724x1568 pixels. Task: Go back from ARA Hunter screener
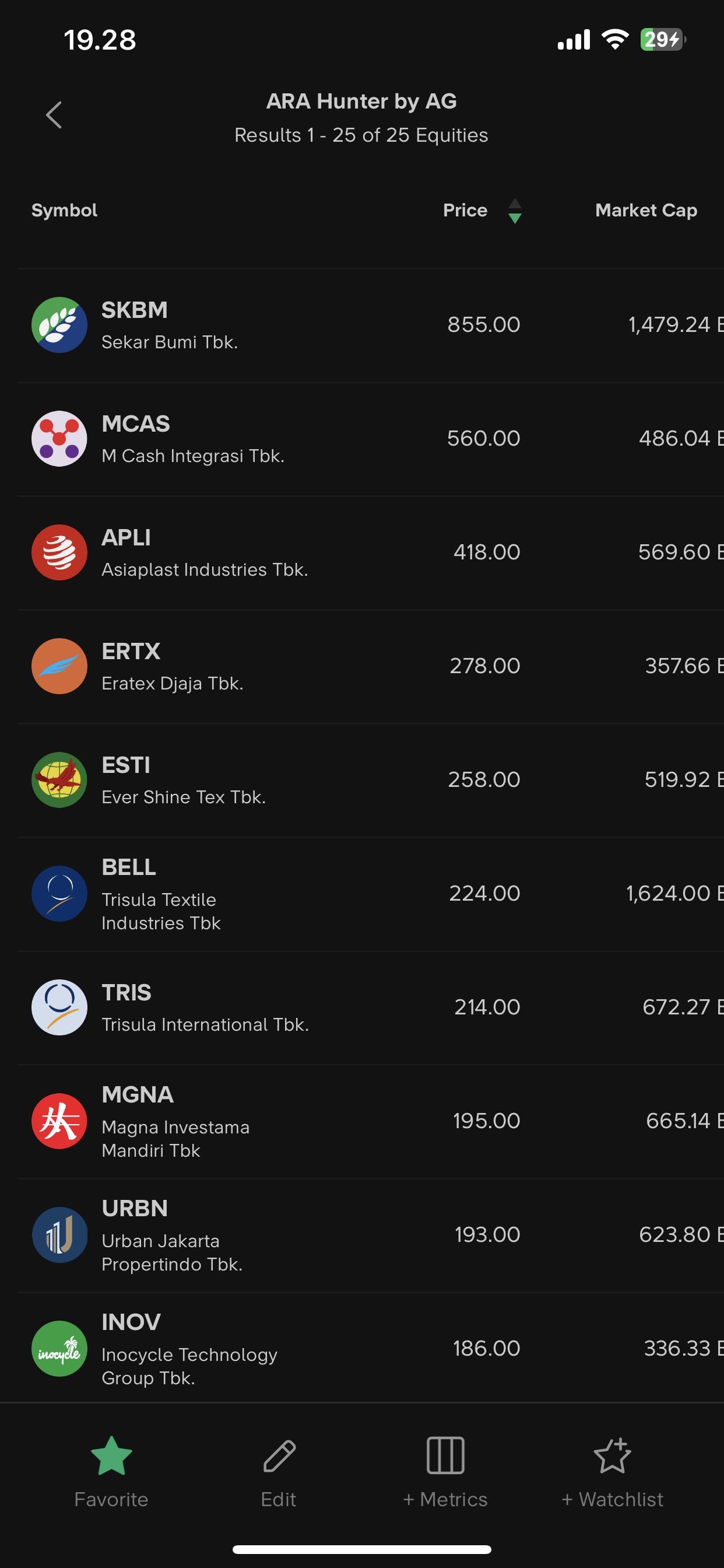click(54, 115)
